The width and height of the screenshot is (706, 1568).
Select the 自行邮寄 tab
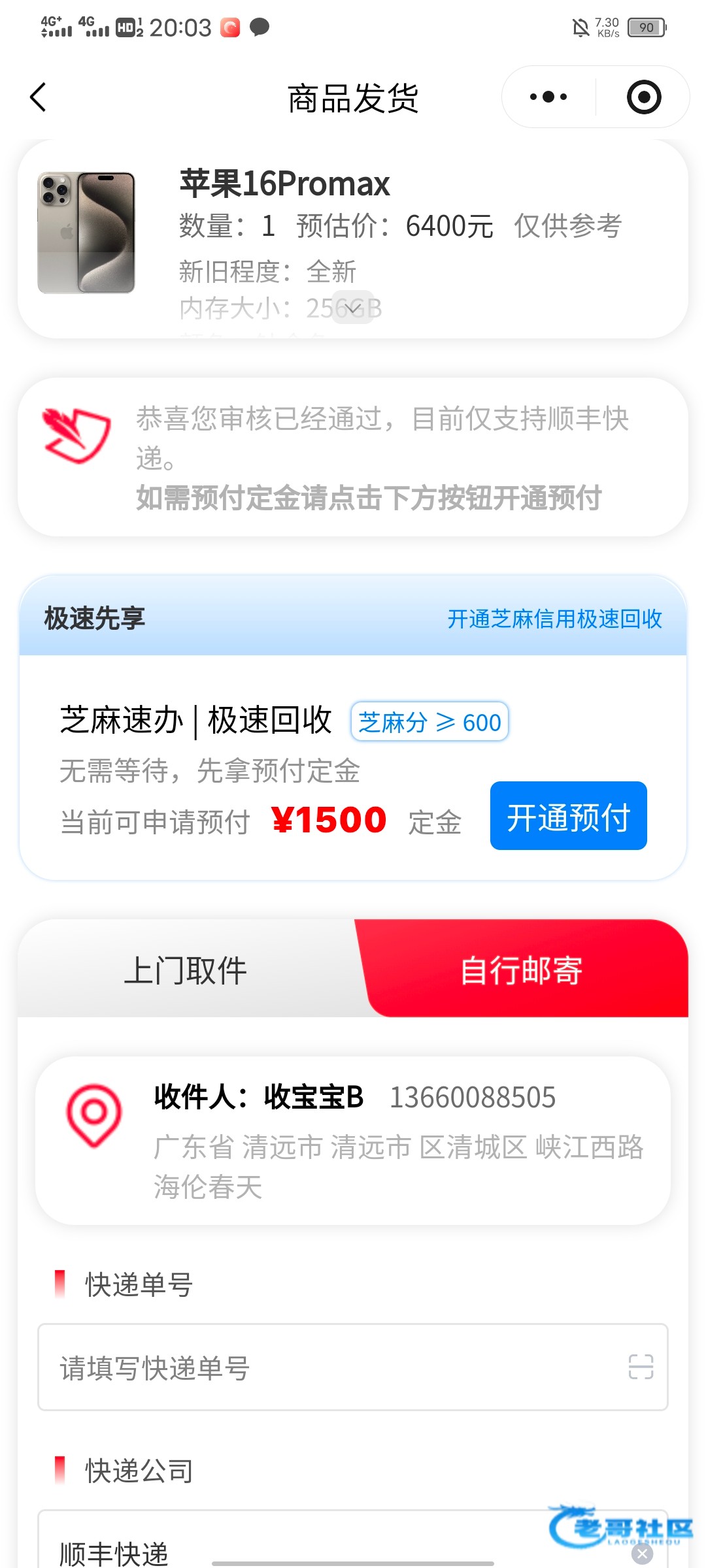[x=522, y=970]
